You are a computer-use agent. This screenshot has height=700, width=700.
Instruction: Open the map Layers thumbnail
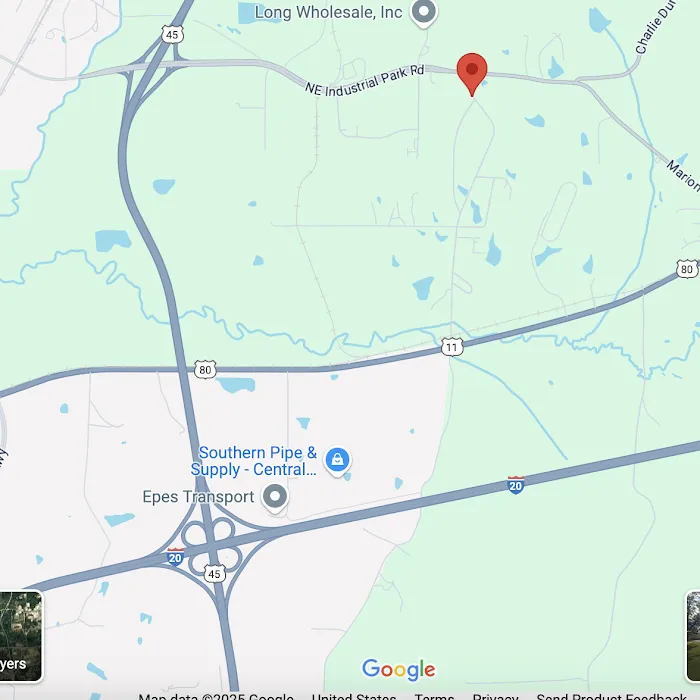(20, 636)
